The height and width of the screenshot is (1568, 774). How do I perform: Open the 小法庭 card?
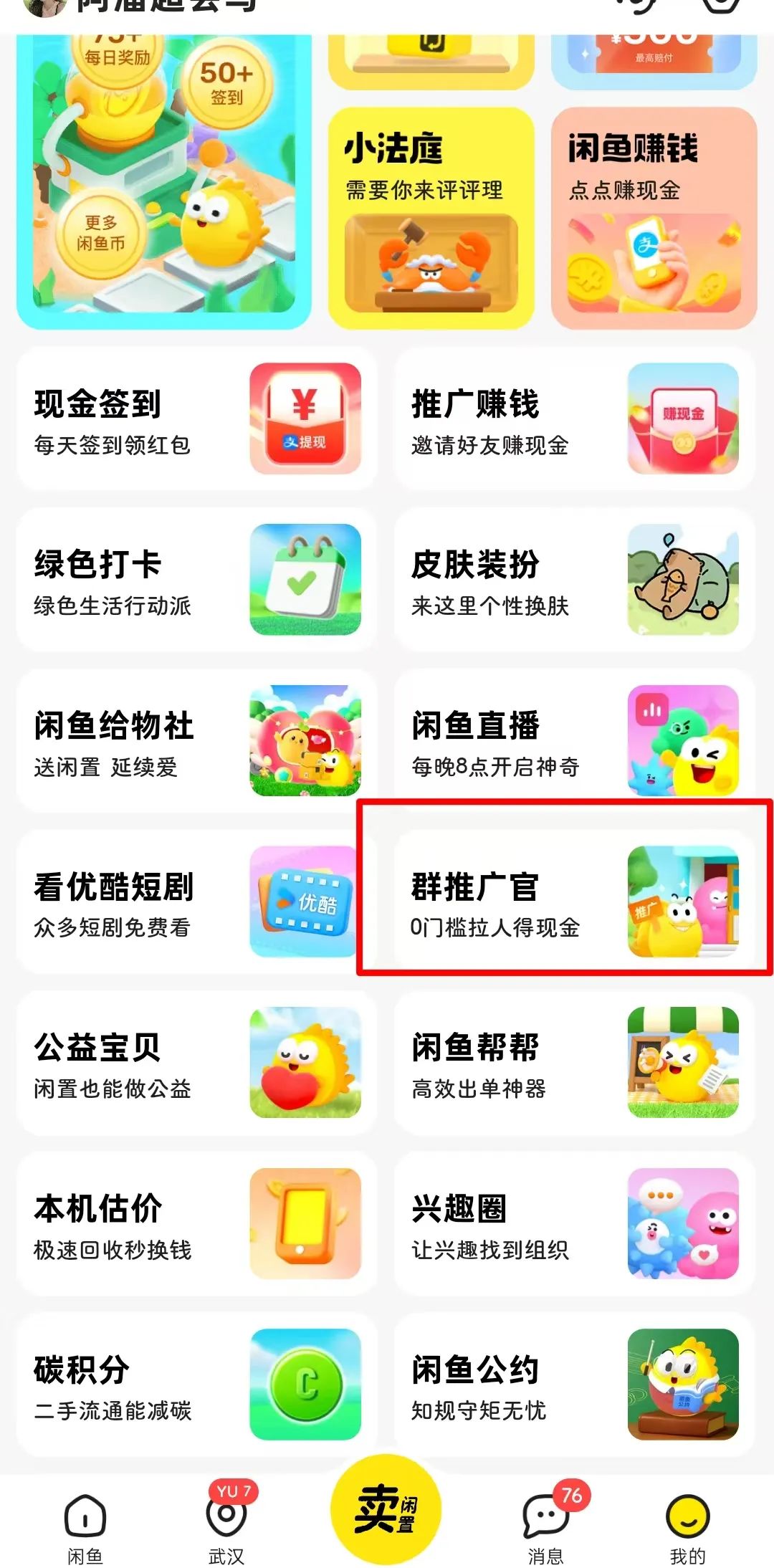[431, 218]
